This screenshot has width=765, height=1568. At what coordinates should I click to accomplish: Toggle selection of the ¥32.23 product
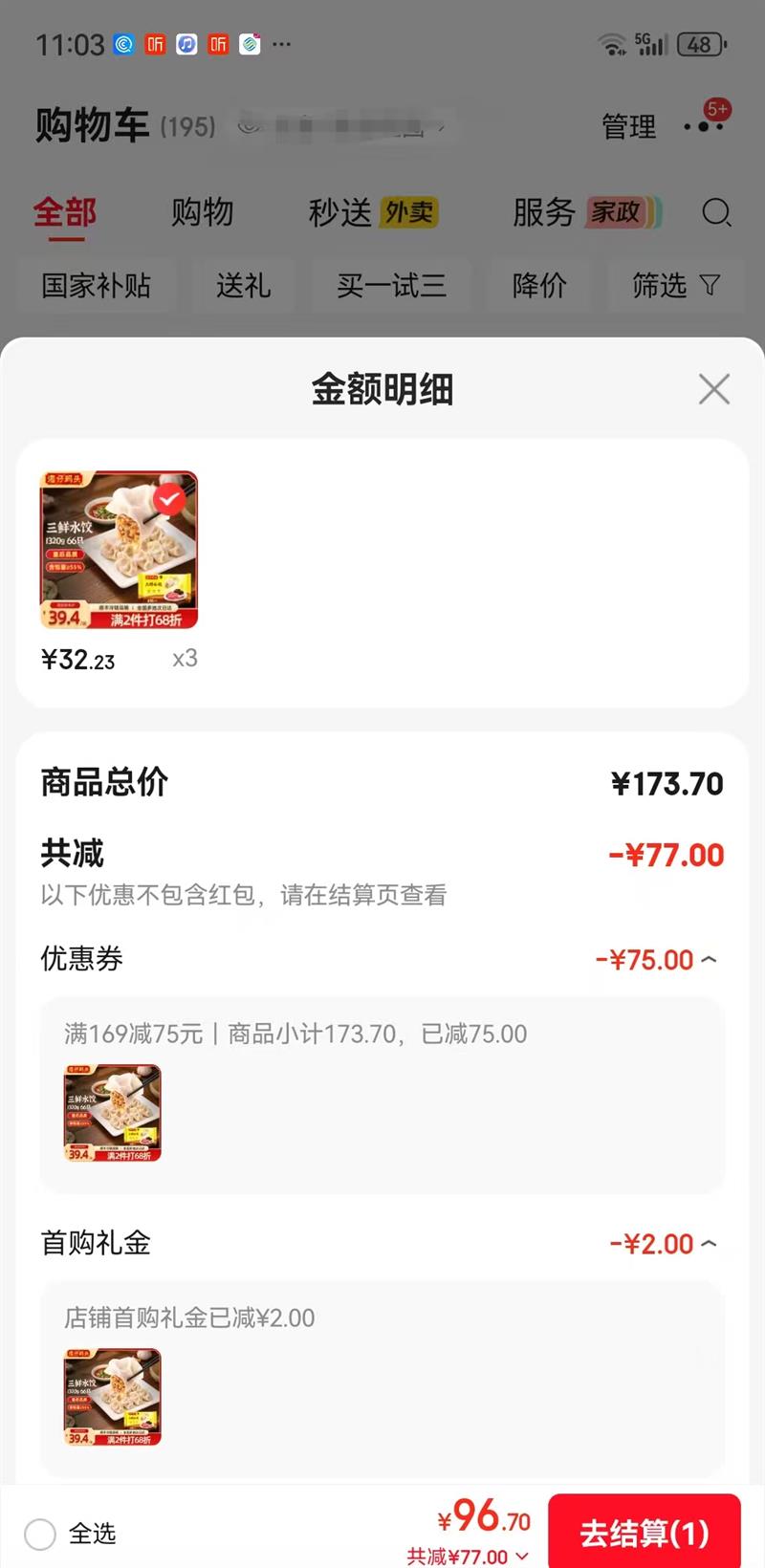pos(169,497)
